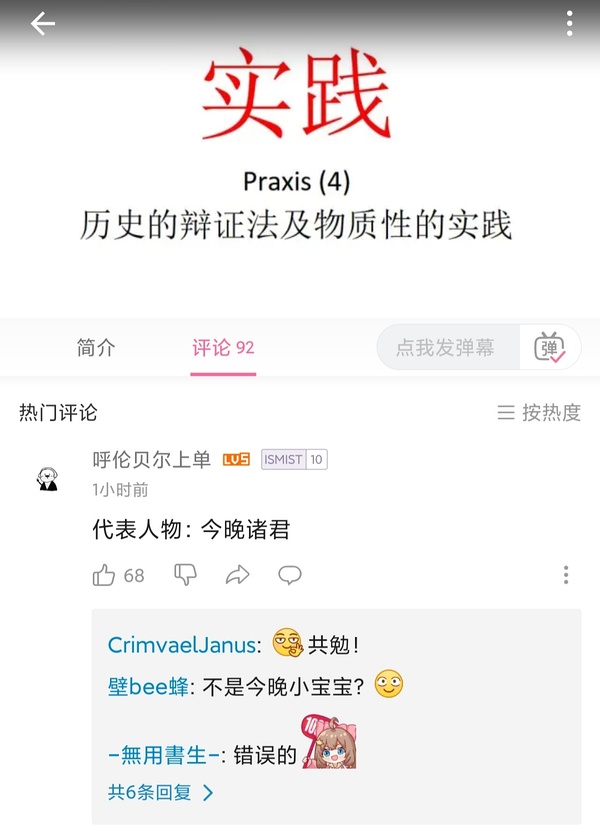View 壁bee蜂's profile from reply
600x825 pixels.
click(148, 687)
